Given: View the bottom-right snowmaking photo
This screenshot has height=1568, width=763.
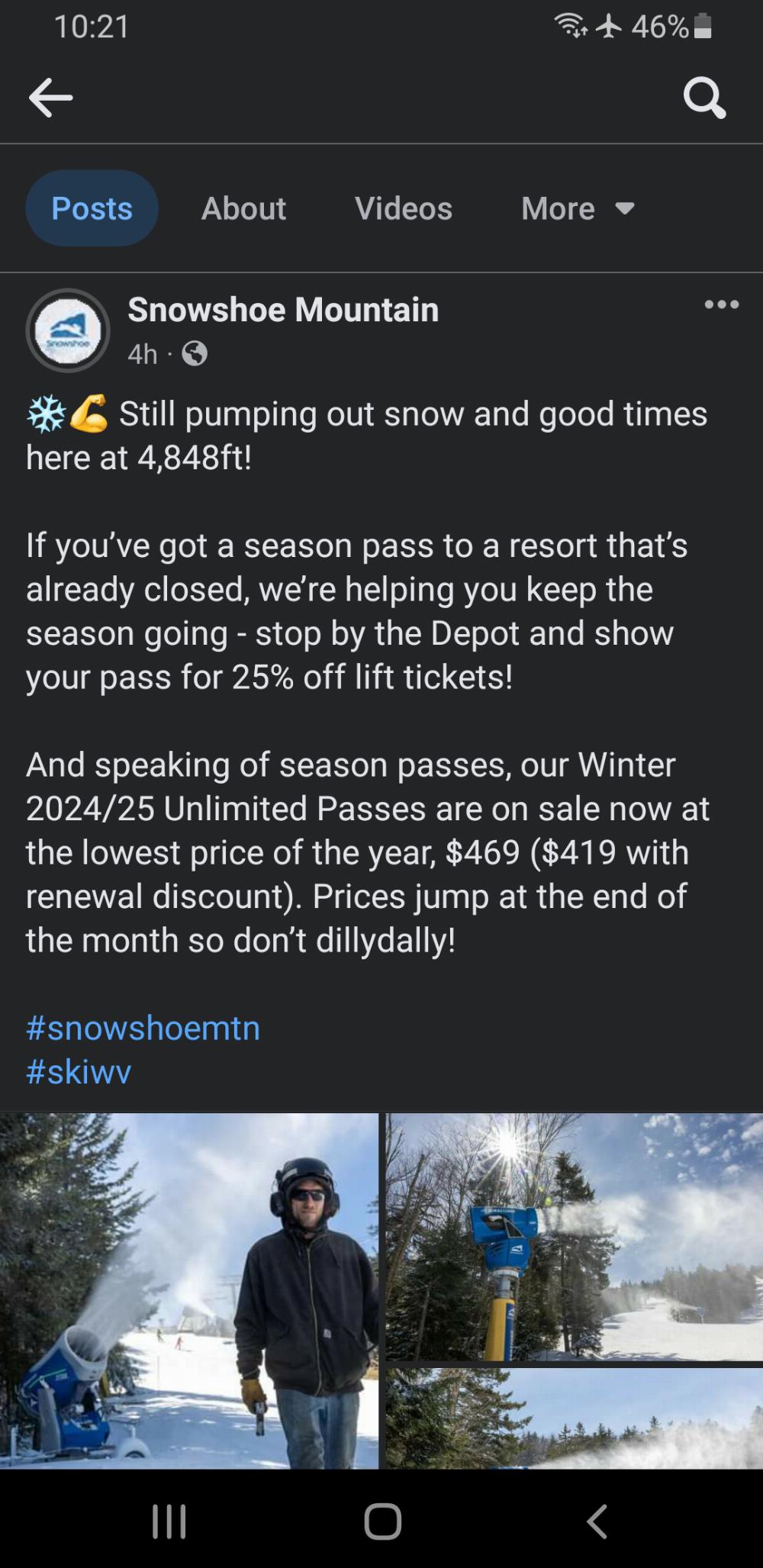Looking at the screenshot, I should pos(574,1418).
